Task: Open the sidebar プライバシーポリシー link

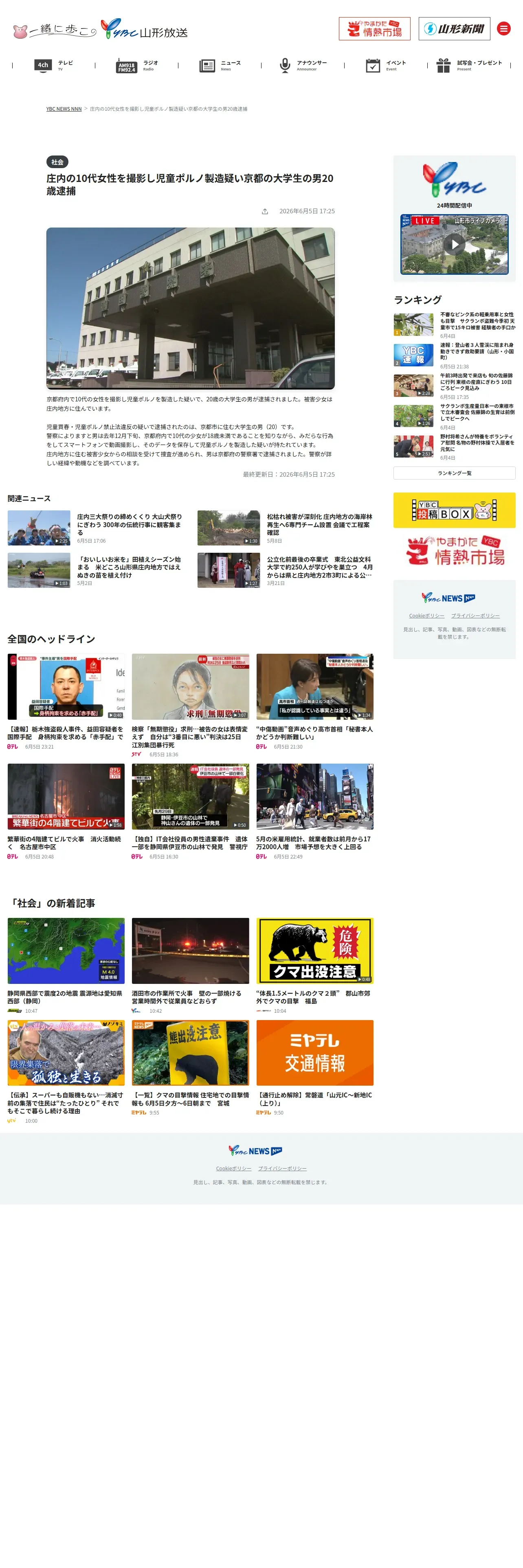Action: (x=475, y=616)
